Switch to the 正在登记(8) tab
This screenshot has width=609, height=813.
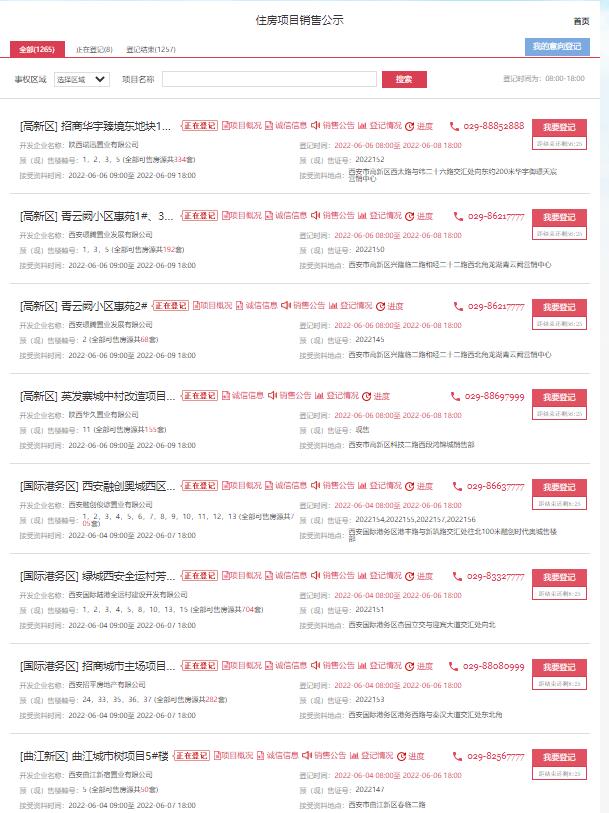pos(94,50)
